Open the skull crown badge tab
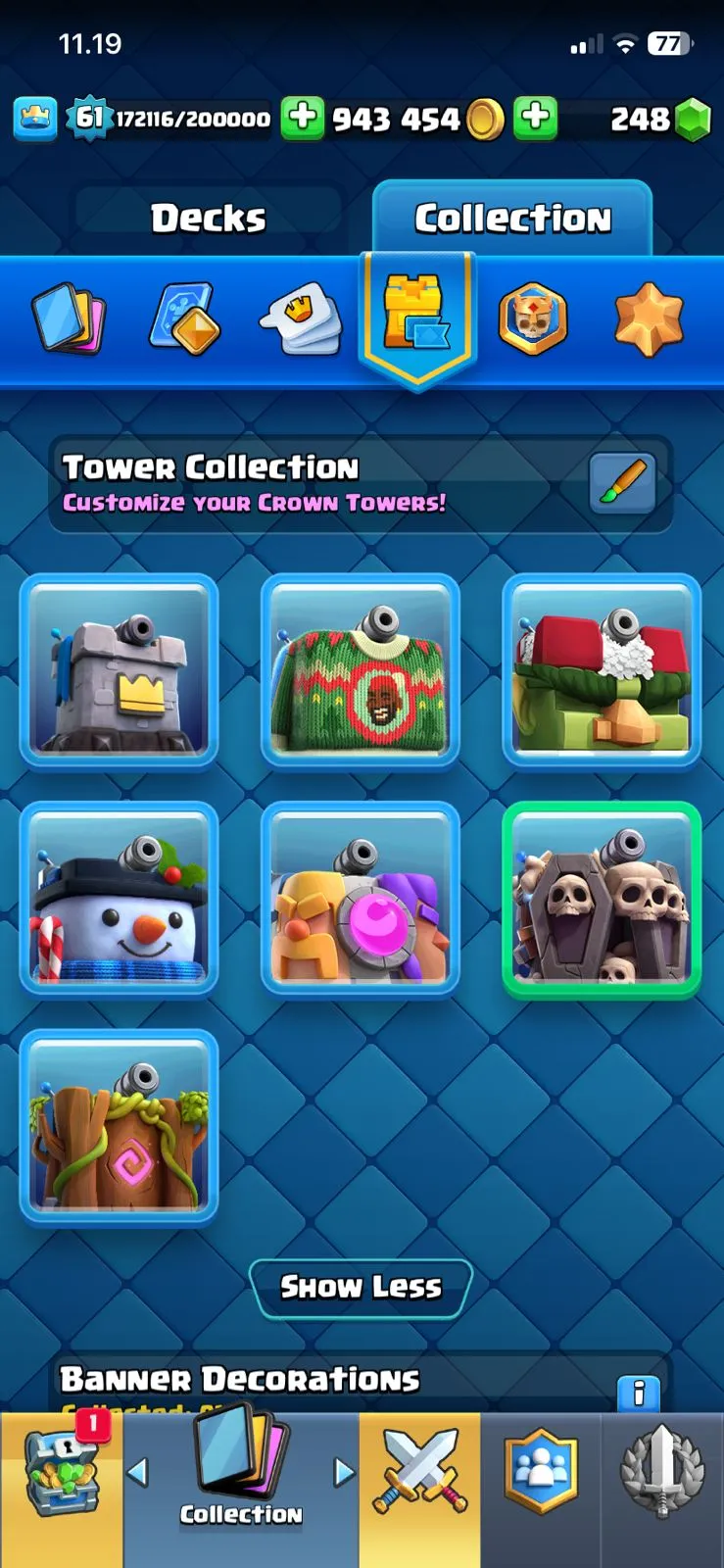Viewport: 724px width, 1568px height. coord(532,318)
